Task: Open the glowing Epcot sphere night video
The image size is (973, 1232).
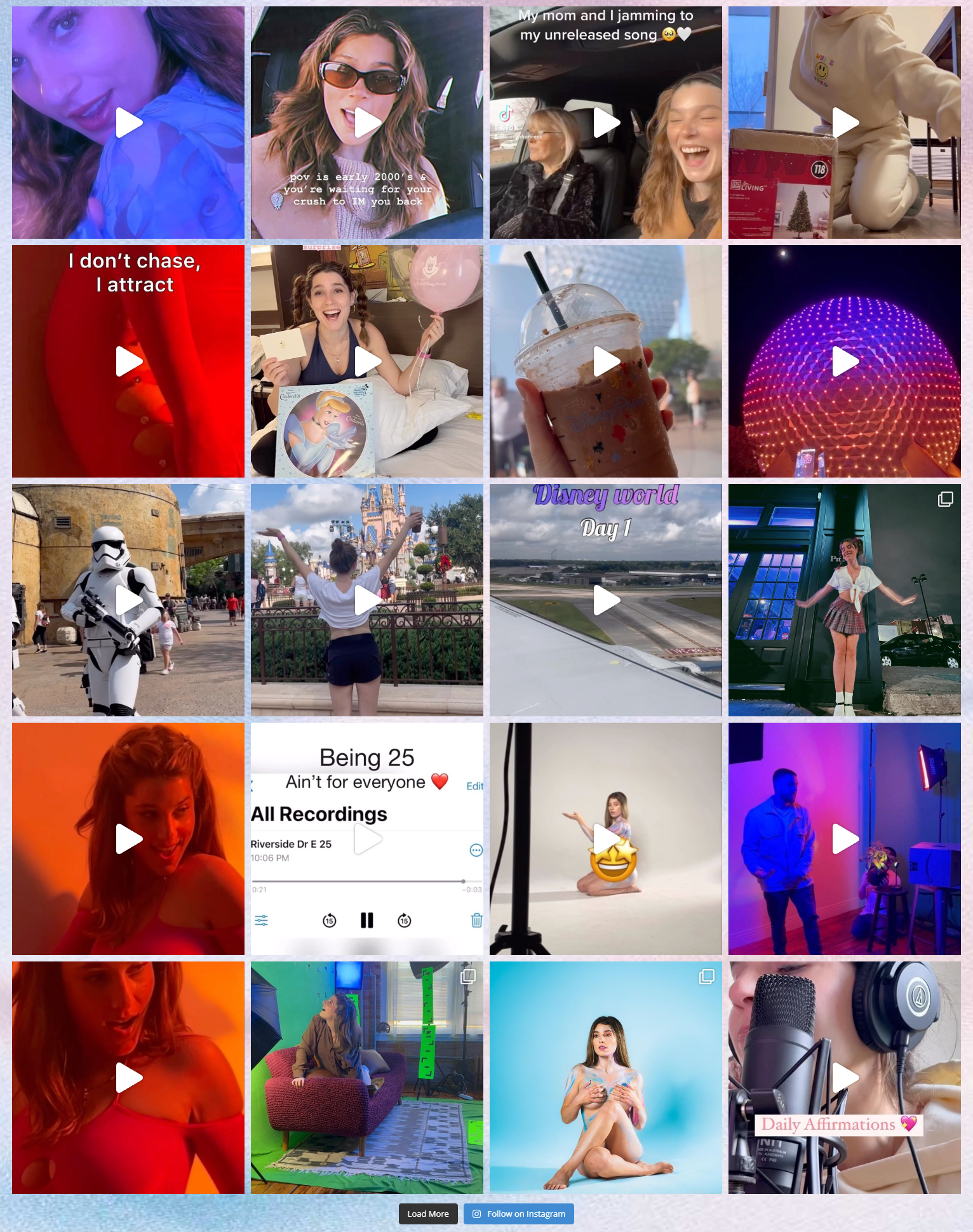Action: [845, 361]
